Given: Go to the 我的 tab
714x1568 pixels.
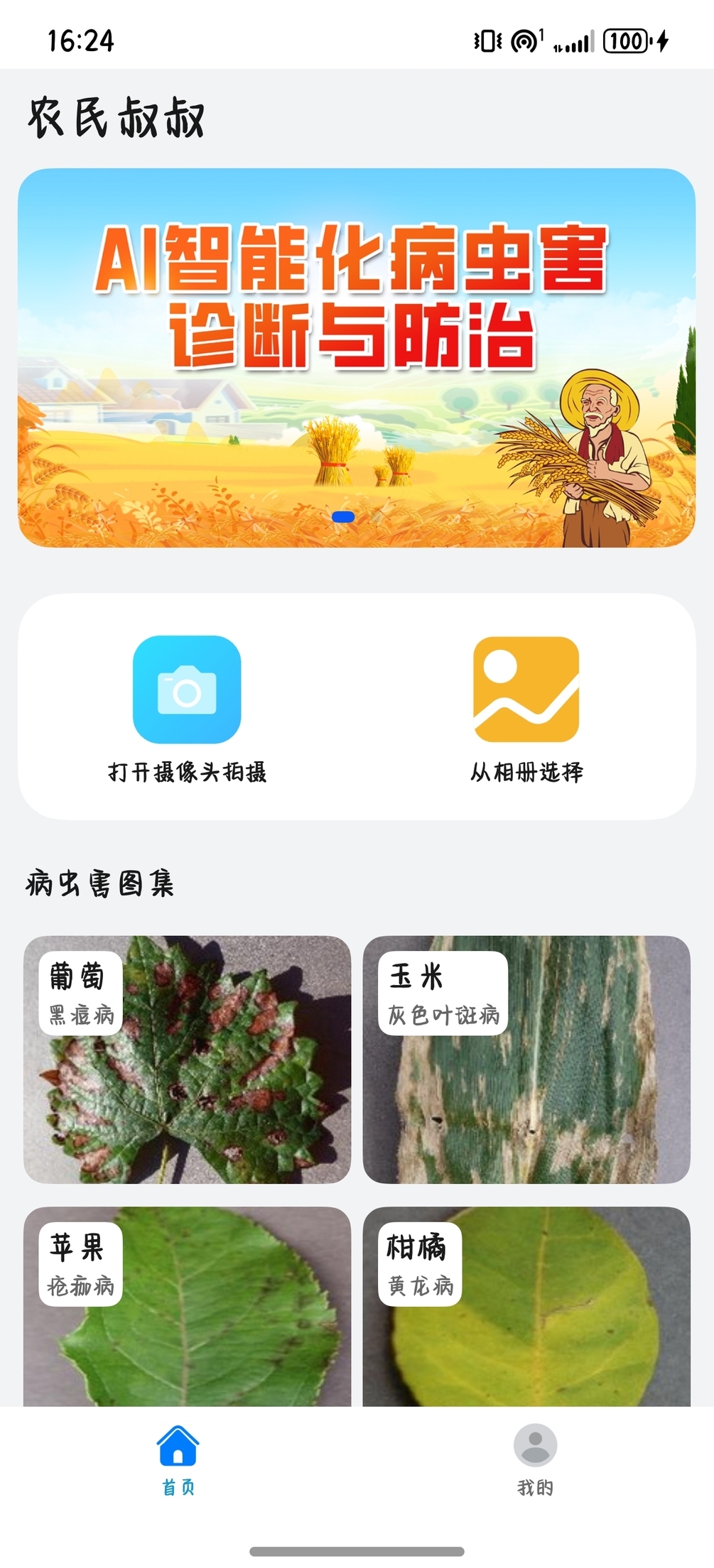Looking at the screenshot, I should coord(535,1460).
